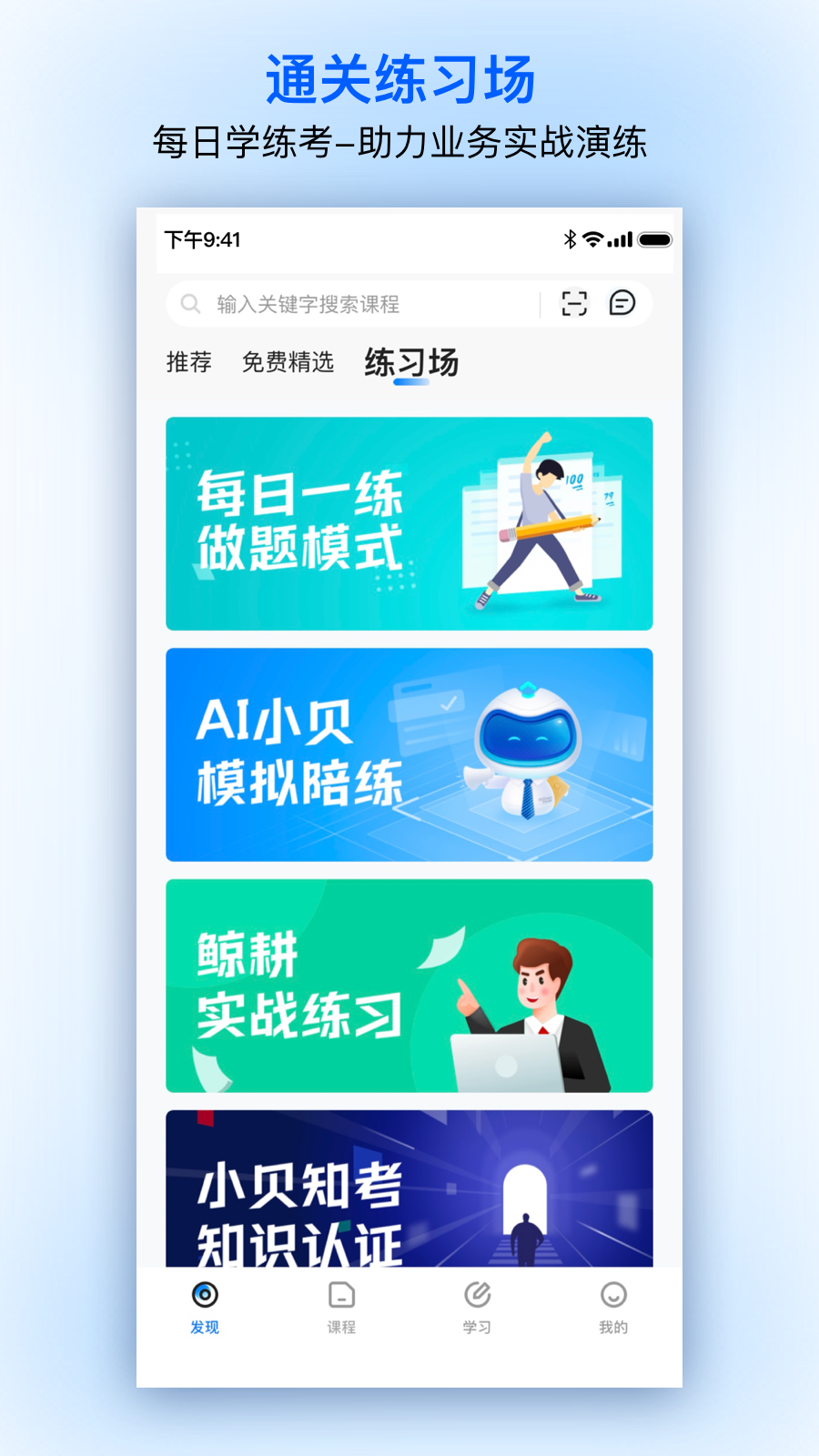Open the message feedback icon beside the scanner
The height and width of the screenshot is (1456, 819).
pos(623,304)
